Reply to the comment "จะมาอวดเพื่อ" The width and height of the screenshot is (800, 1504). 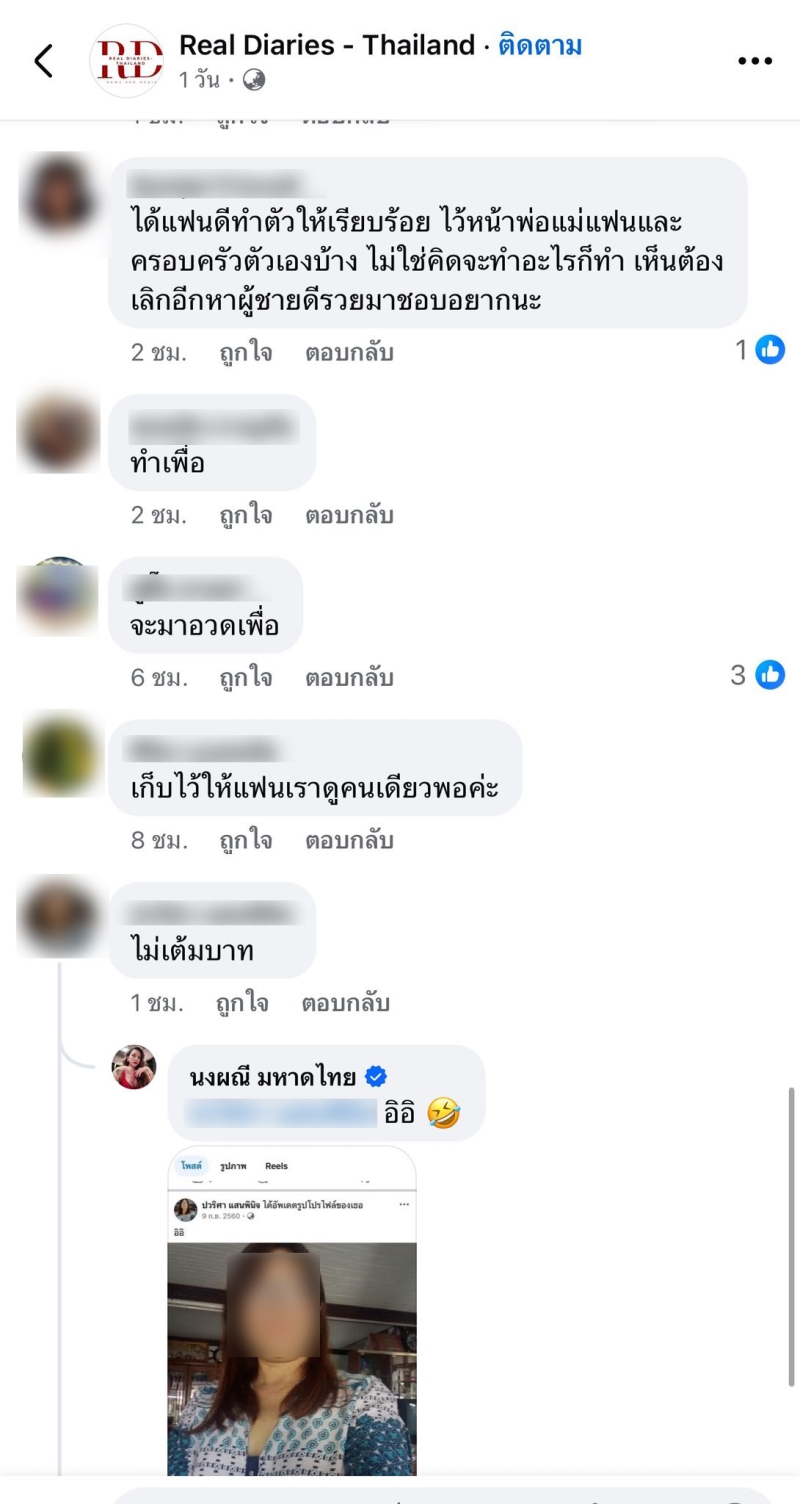(349, 678)
